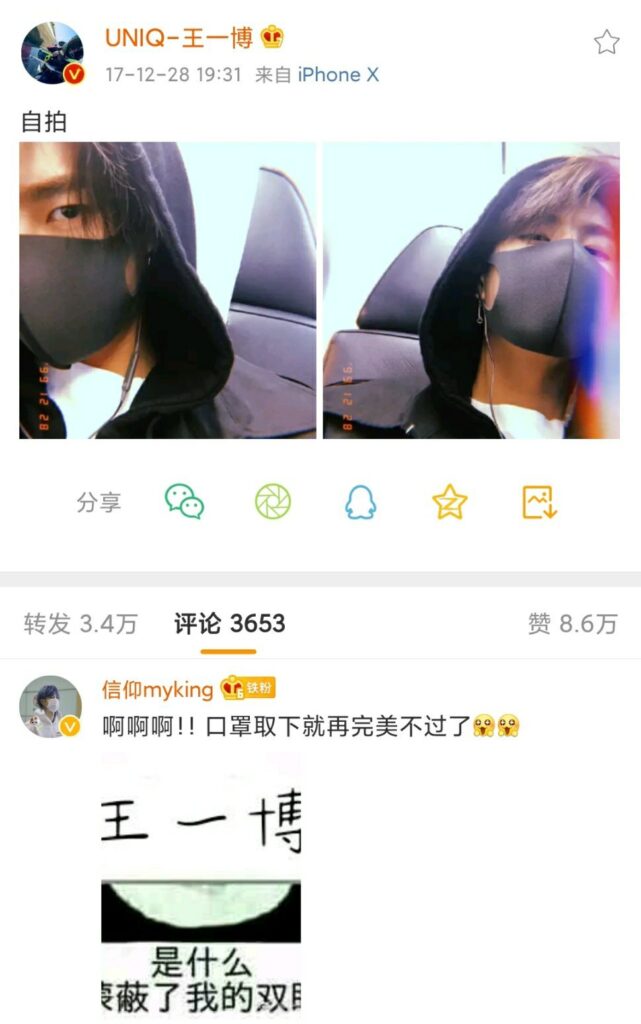Tap the UNIQ-王一博 username link
This screenshot has width=641, height=1024.
pos(180,38)
